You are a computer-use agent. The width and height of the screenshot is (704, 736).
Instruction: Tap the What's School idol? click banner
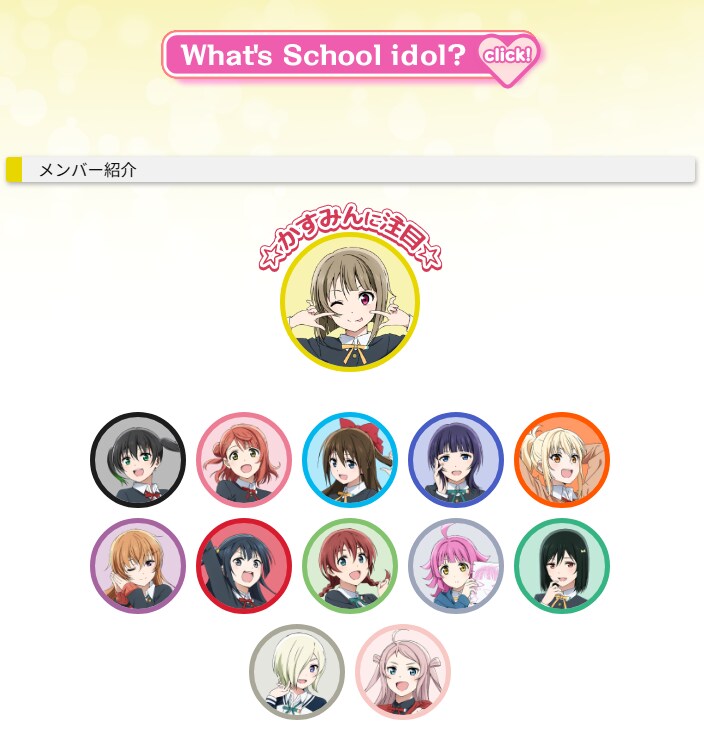(x=350, y=57)
